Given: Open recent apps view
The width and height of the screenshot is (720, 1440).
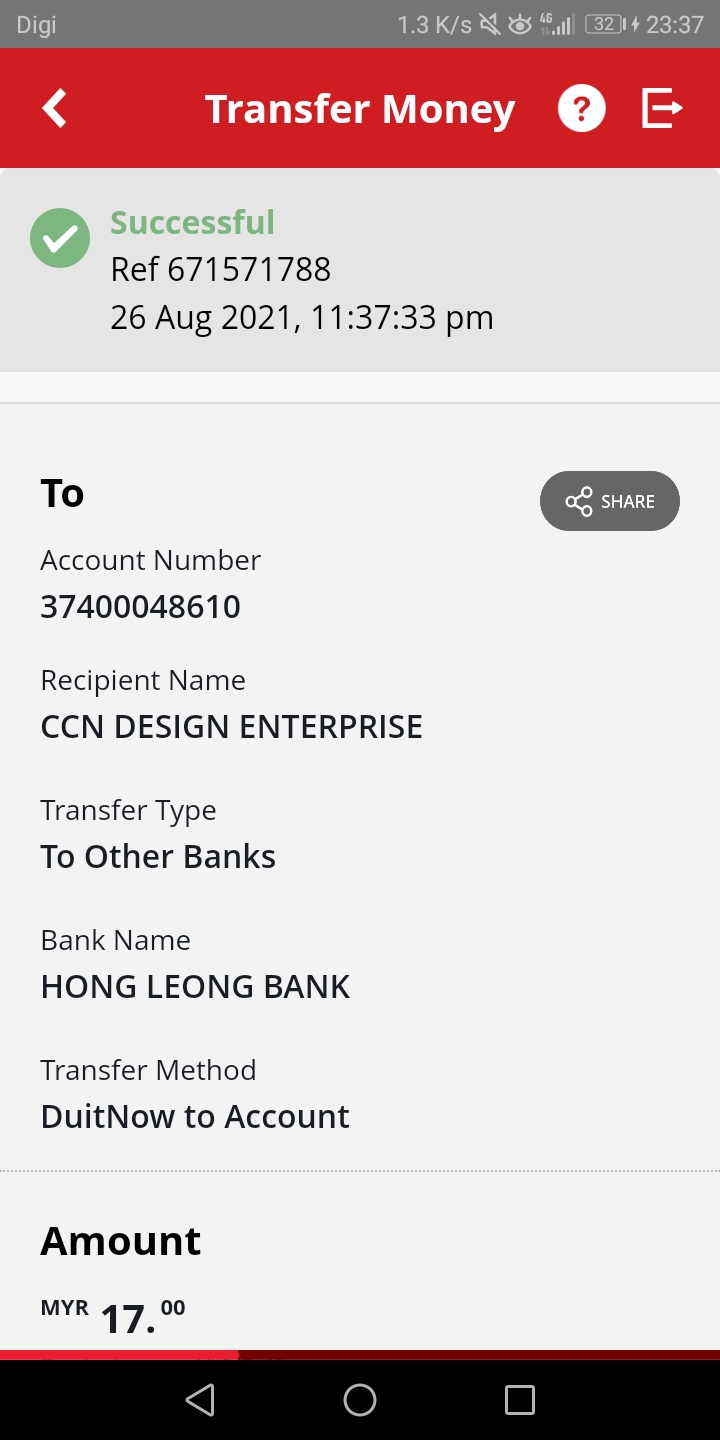Looking at the screenshot, I should (x=520, y=1400).
